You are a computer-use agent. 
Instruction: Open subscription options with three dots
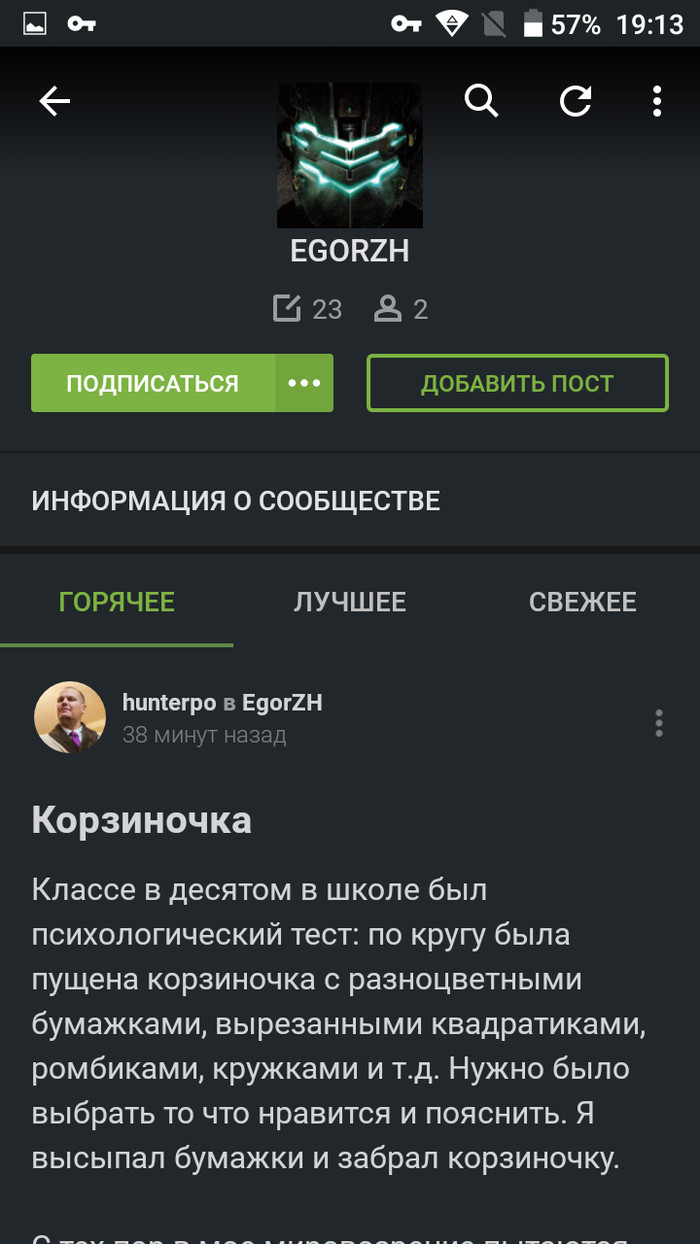pyautogui.click(x=304, y=383)
